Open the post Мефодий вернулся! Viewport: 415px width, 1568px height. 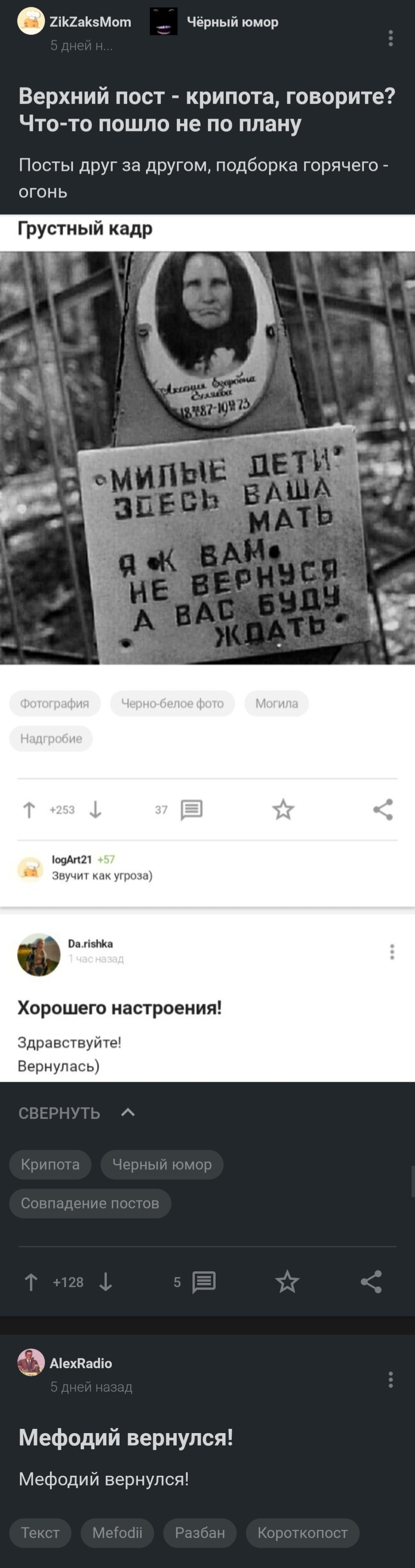pos(126,1438)
